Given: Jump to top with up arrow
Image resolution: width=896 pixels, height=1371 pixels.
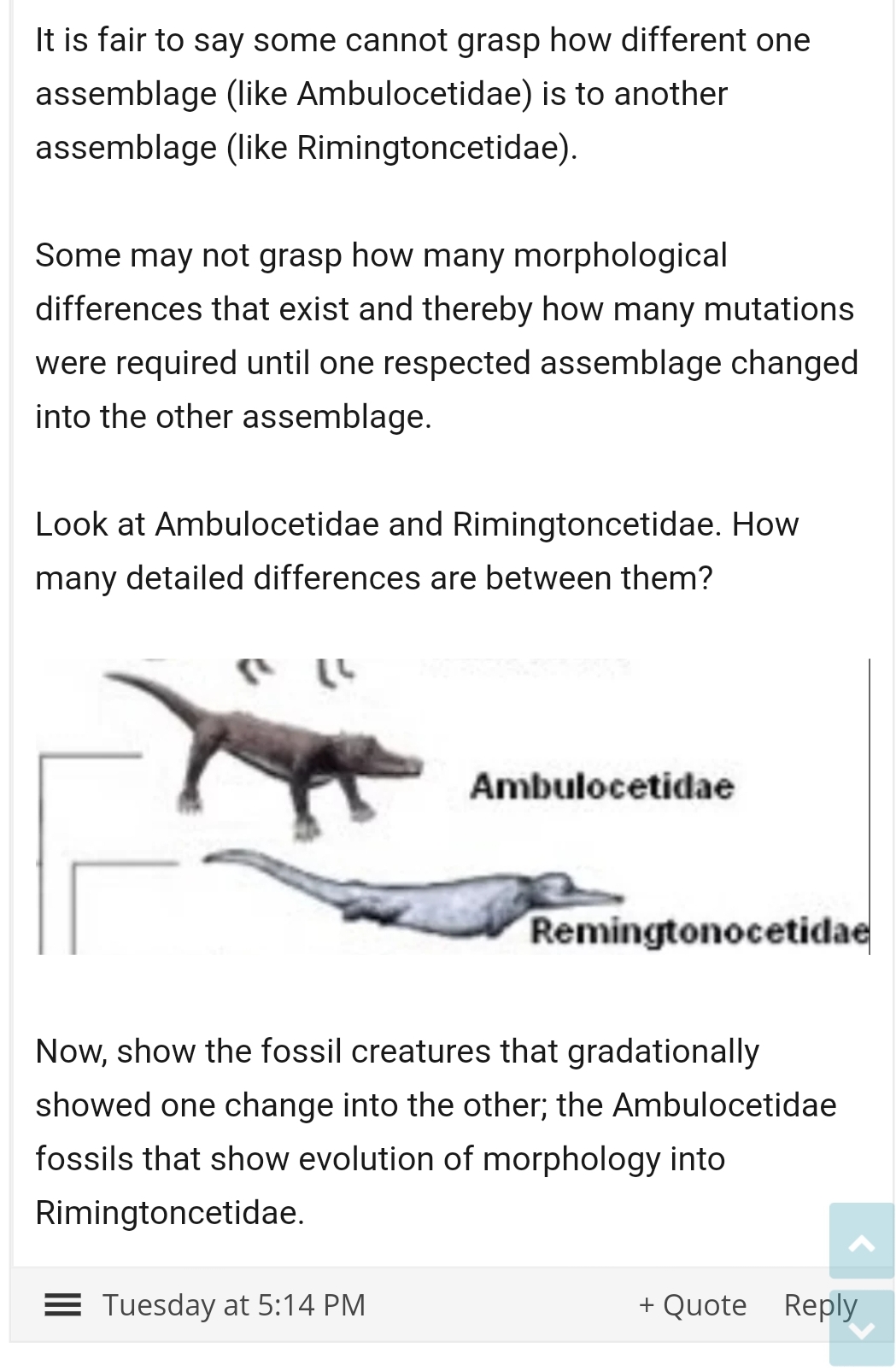Looking at the screenshot, I should pos(861,1243).
